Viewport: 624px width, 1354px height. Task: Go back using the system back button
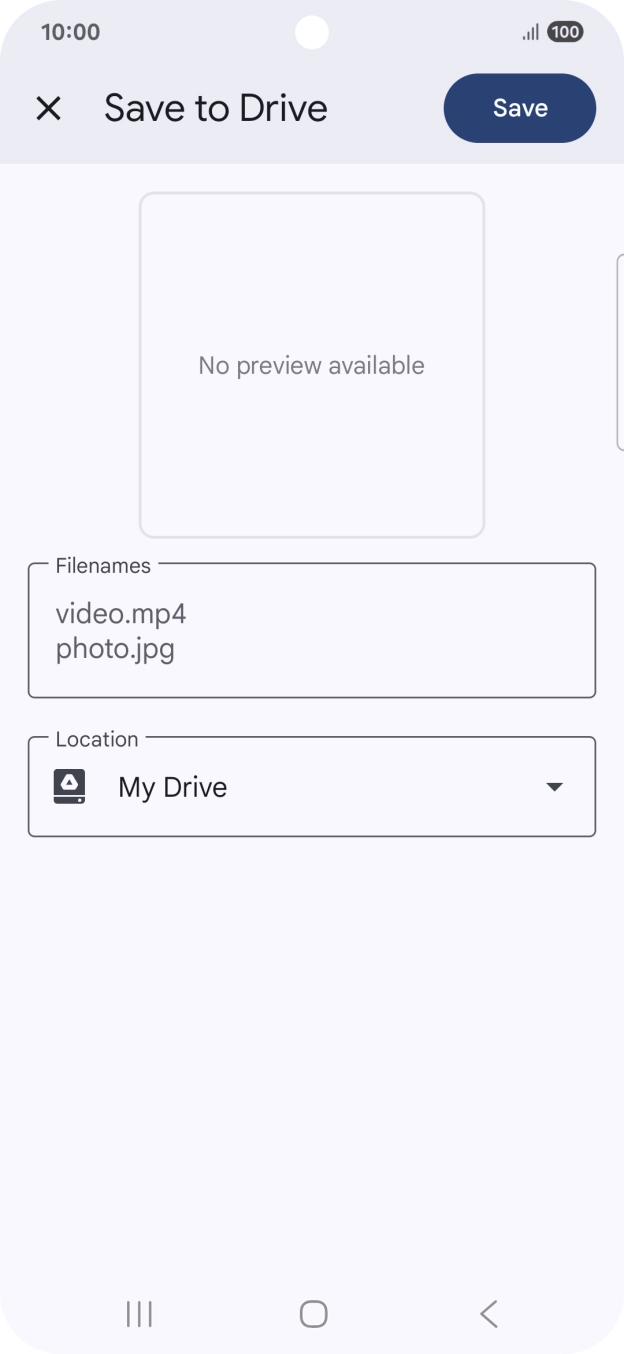click(x=488, y=1313)
